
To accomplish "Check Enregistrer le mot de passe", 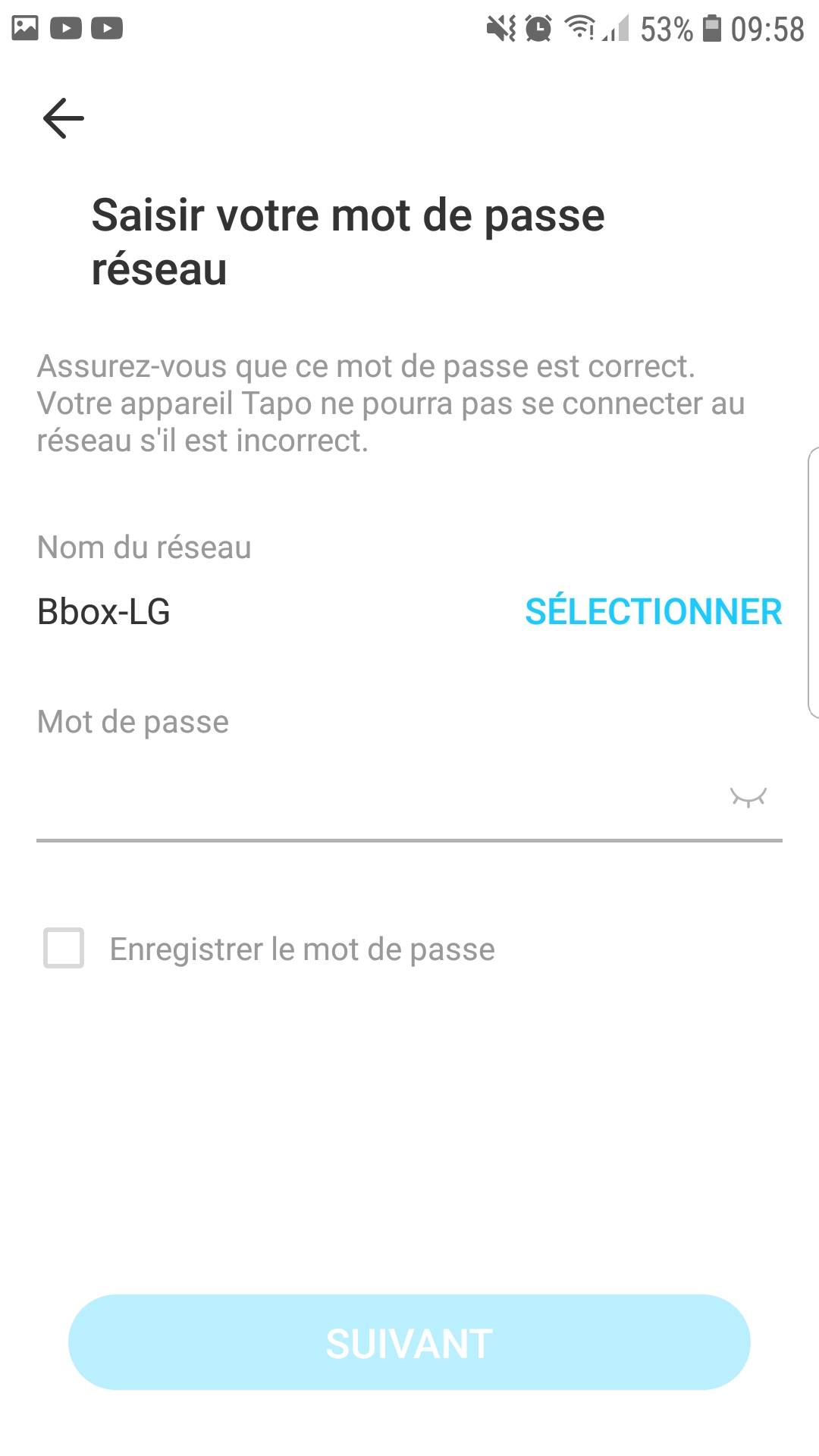I will tap(64, 948).
